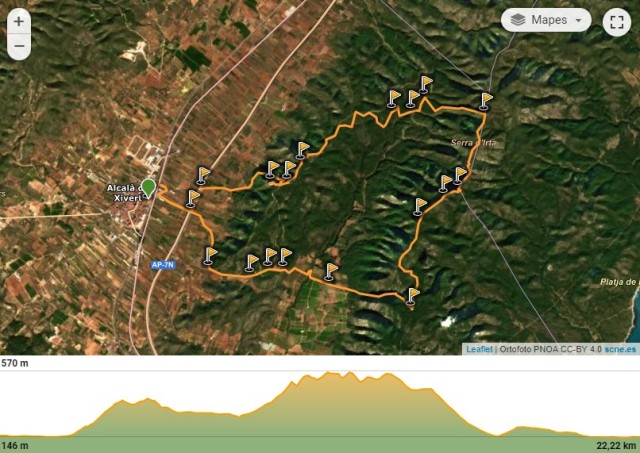Expand the map to fullscreen
The width and height of the screenshot is (640, 453).
(614, 21)
